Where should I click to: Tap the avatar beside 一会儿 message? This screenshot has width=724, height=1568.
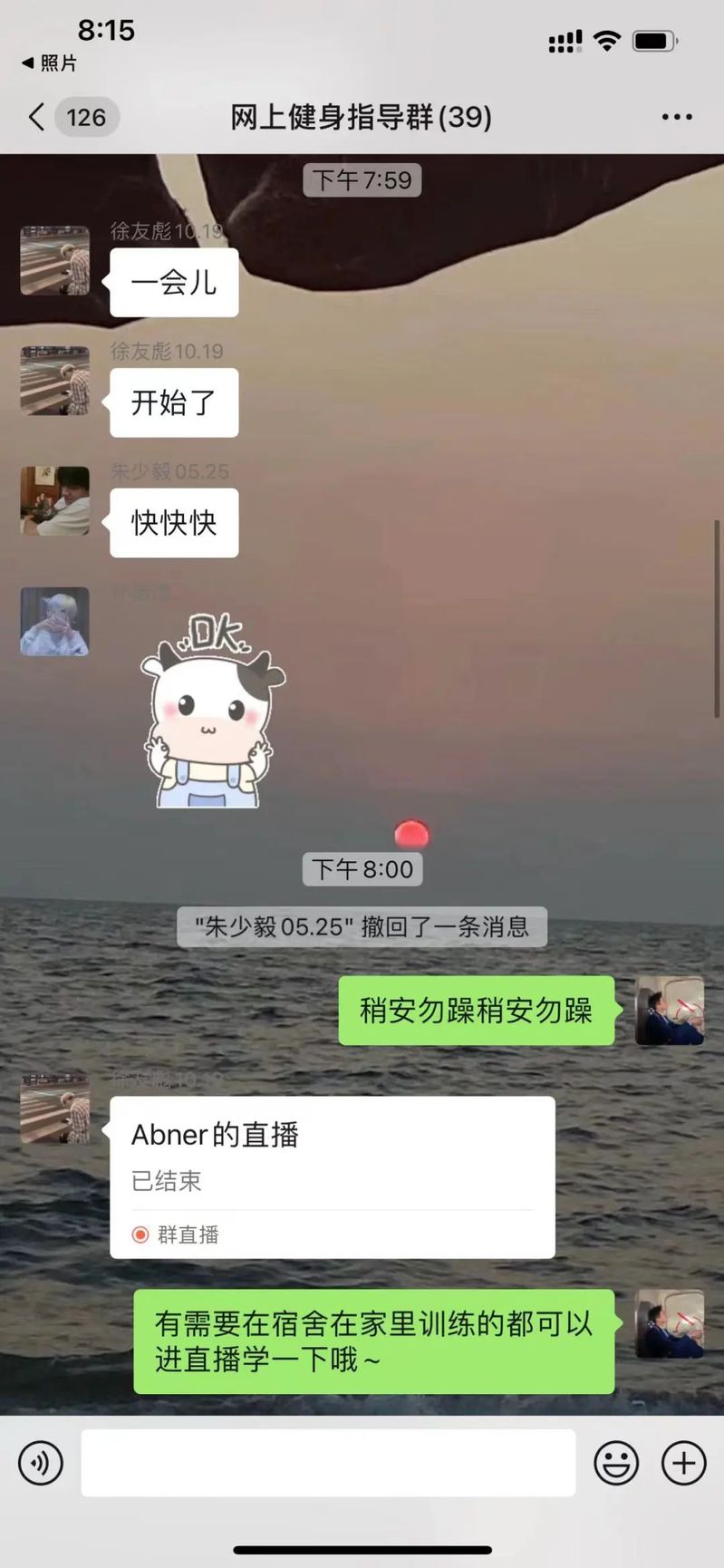click(55, 260)
